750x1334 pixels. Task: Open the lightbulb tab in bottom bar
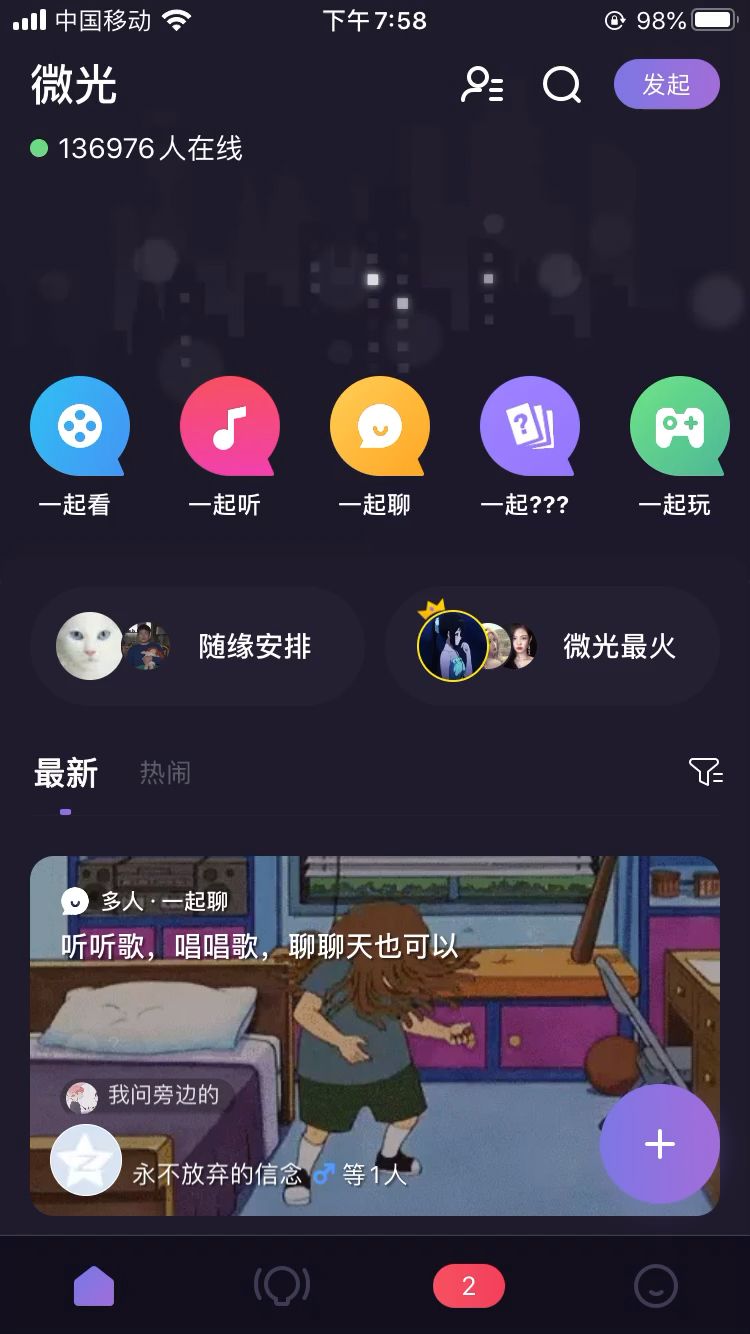click(281, 1285)
